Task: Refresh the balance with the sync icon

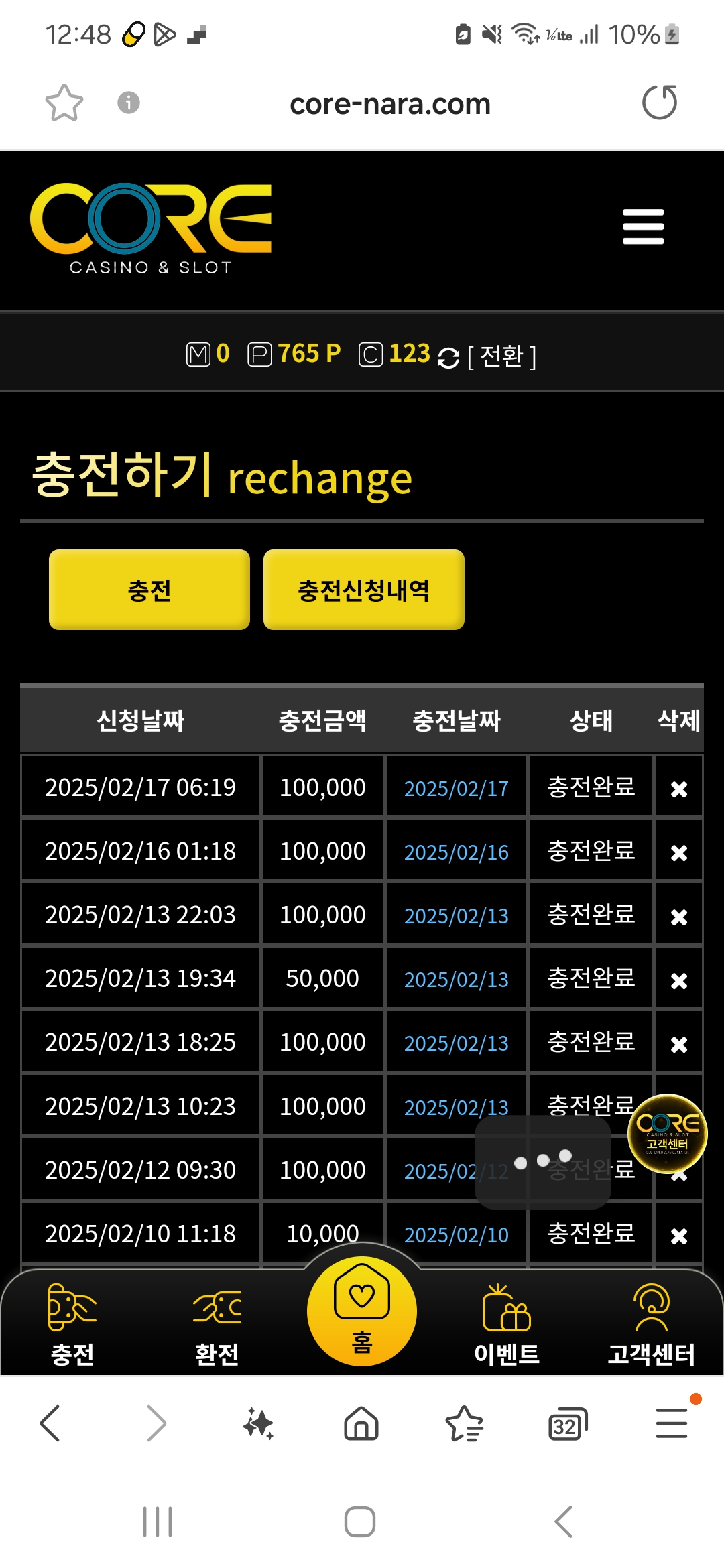Action: (x=448, y=358)
